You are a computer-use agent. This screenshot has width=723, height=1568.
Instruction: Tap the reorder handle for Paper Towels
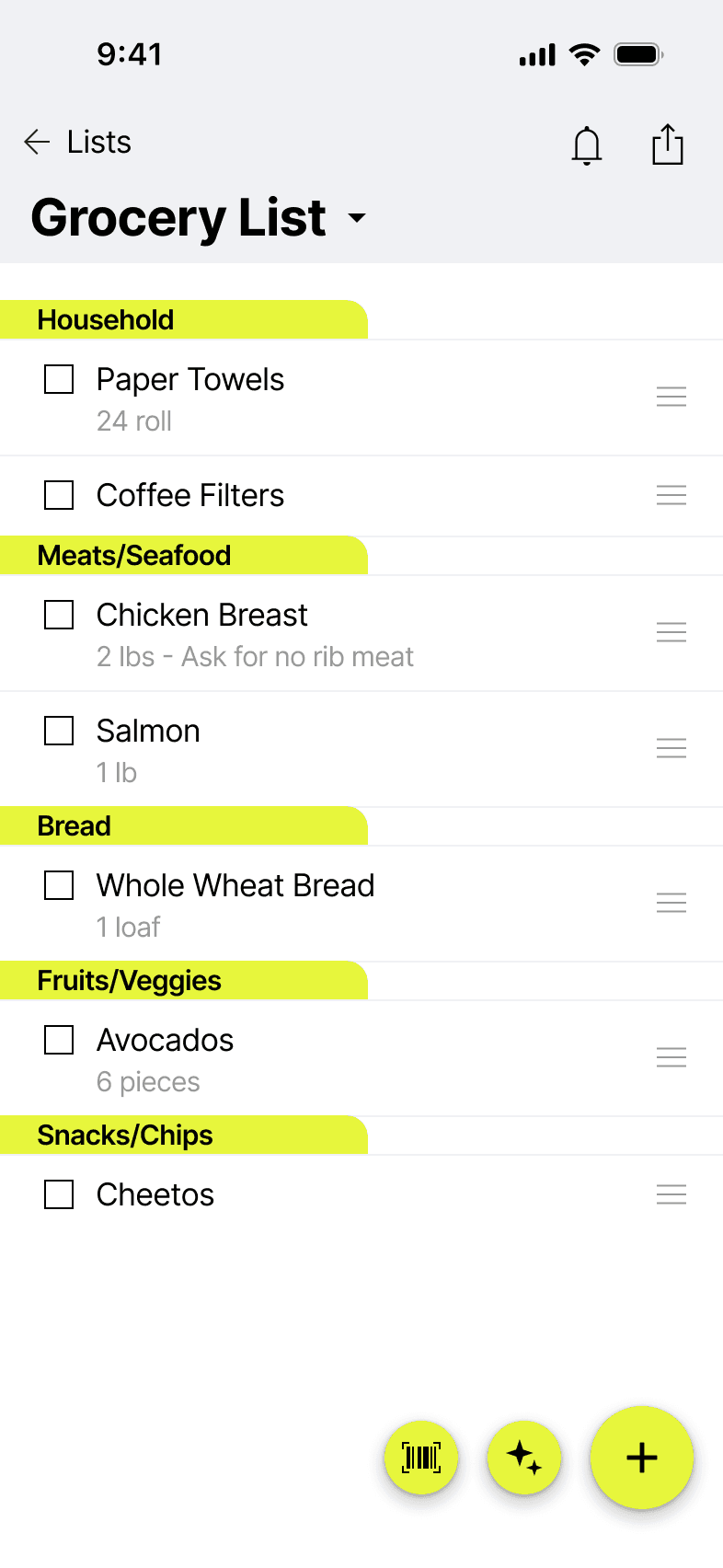coord(671,397)
